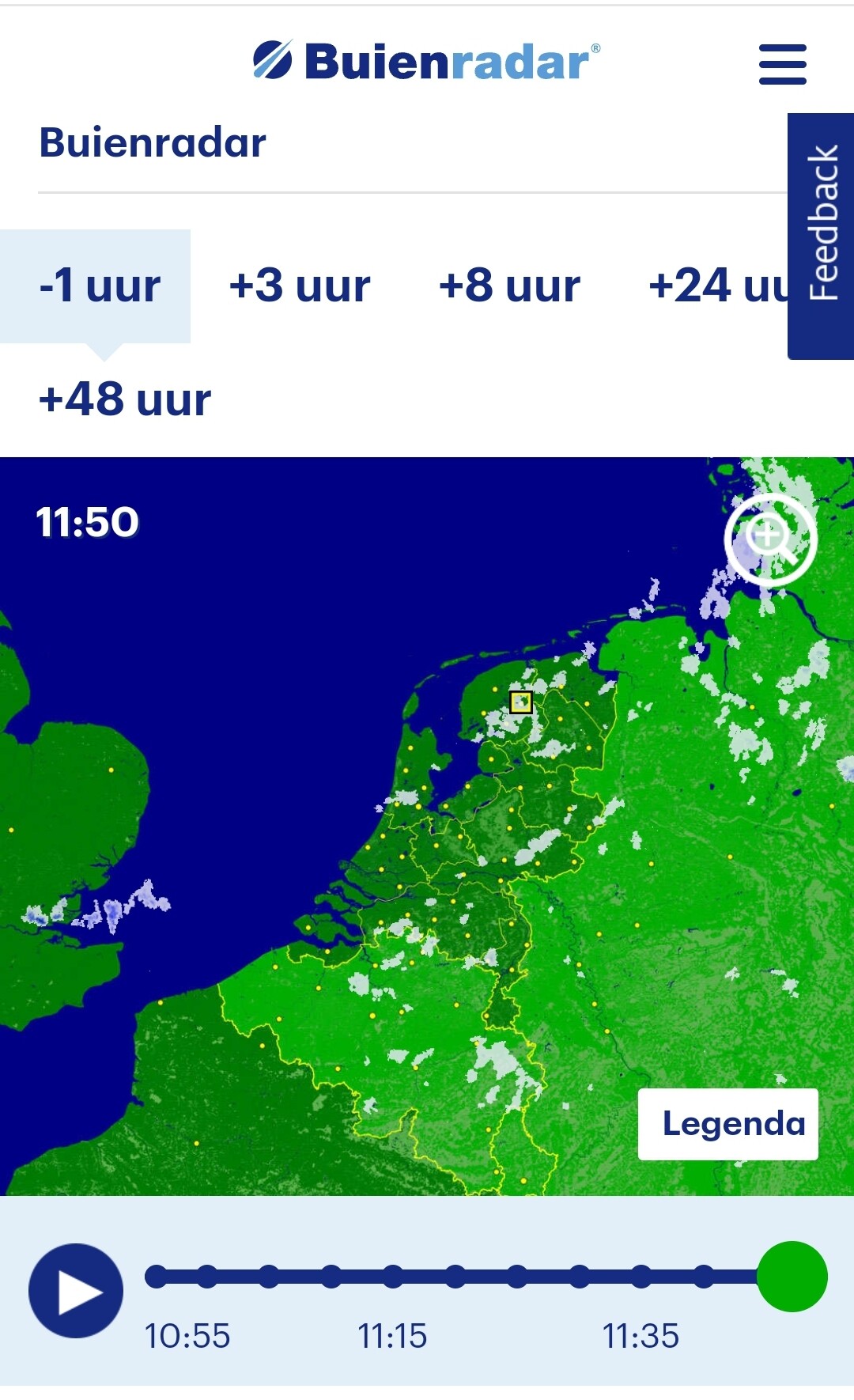Jump to the 11:35 timeline point
The image size is (854, 1400).
tap(641, 1276)
